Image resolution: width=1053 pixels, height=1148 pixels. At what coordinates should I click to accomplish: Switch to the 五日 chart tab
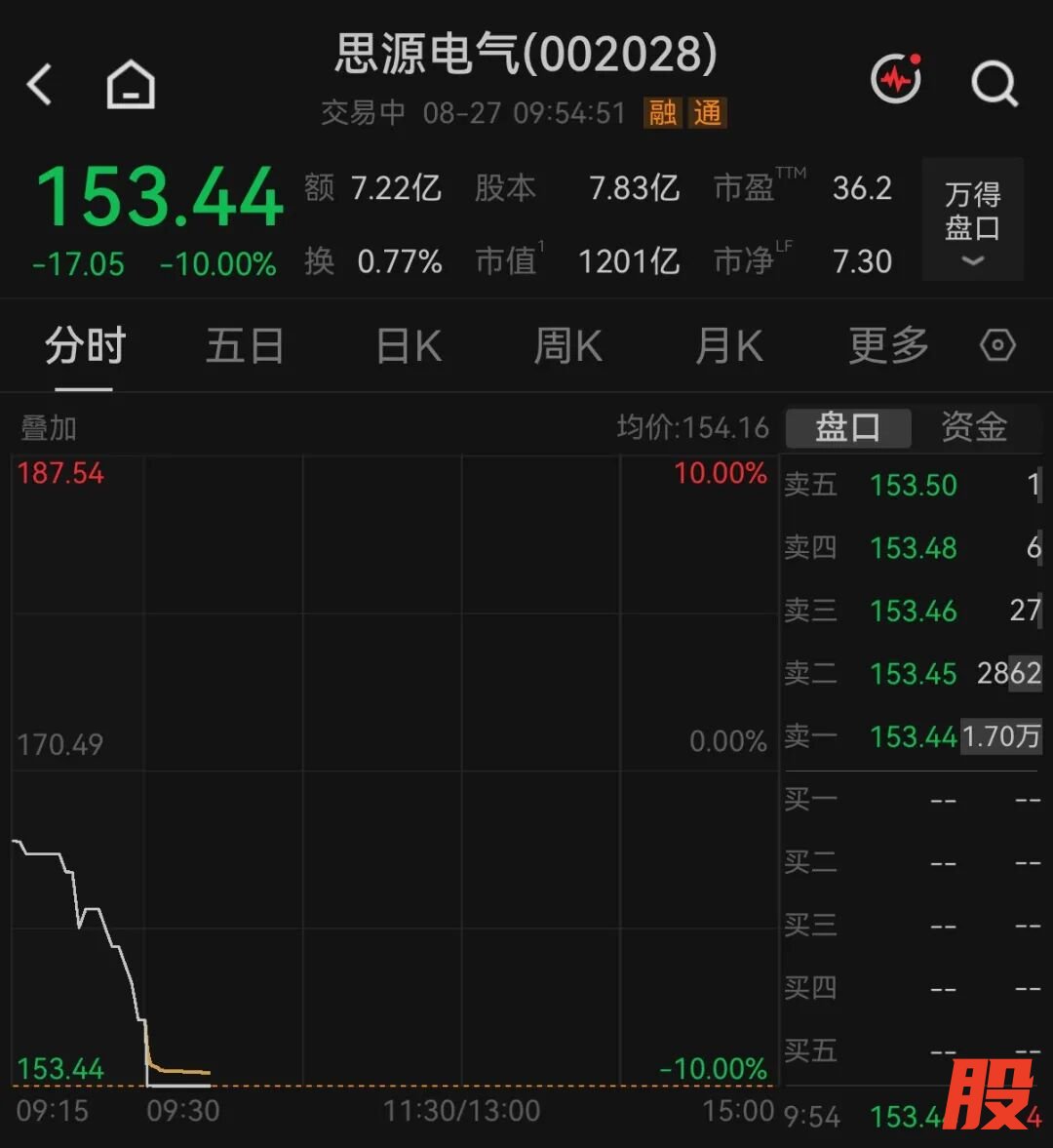(245, 345)
